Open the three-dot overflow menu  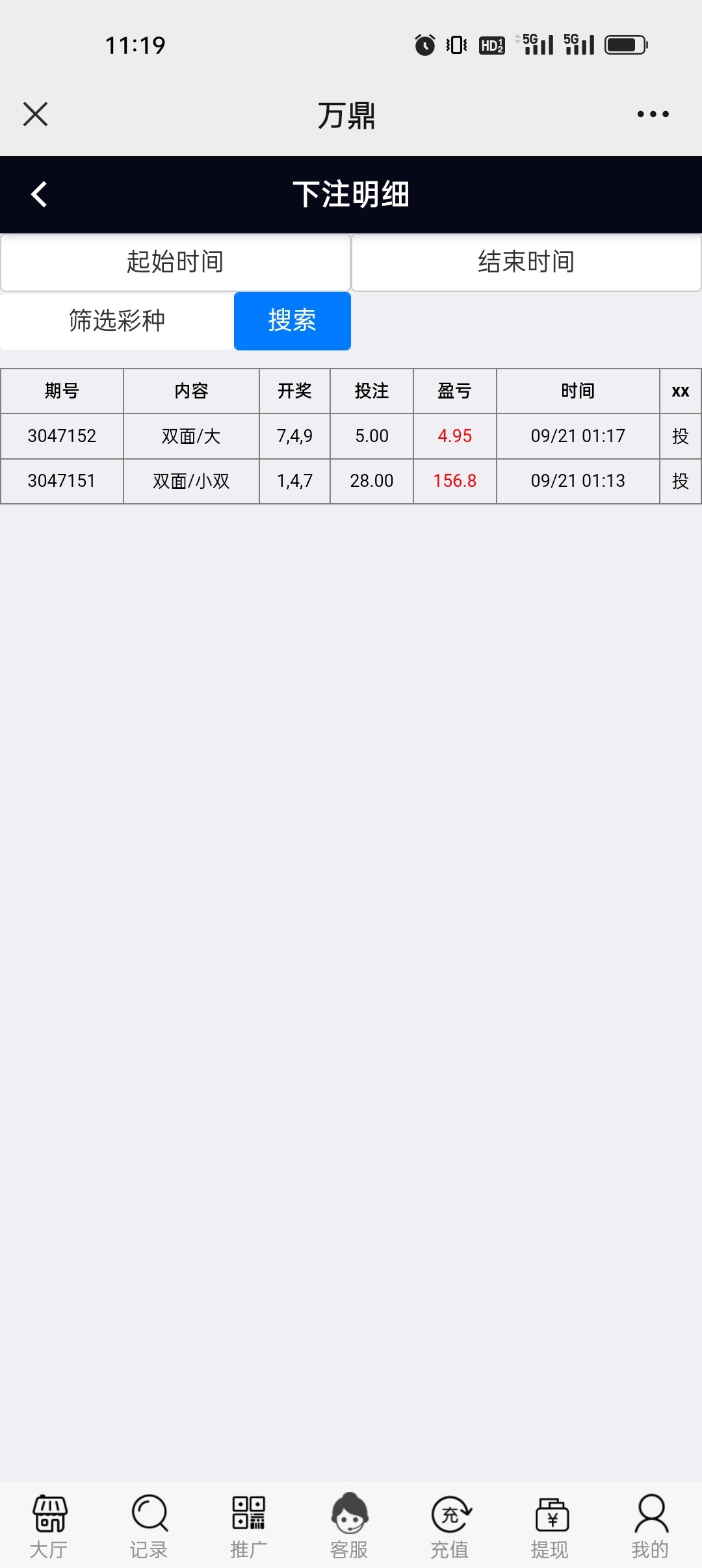pos(653,114)
